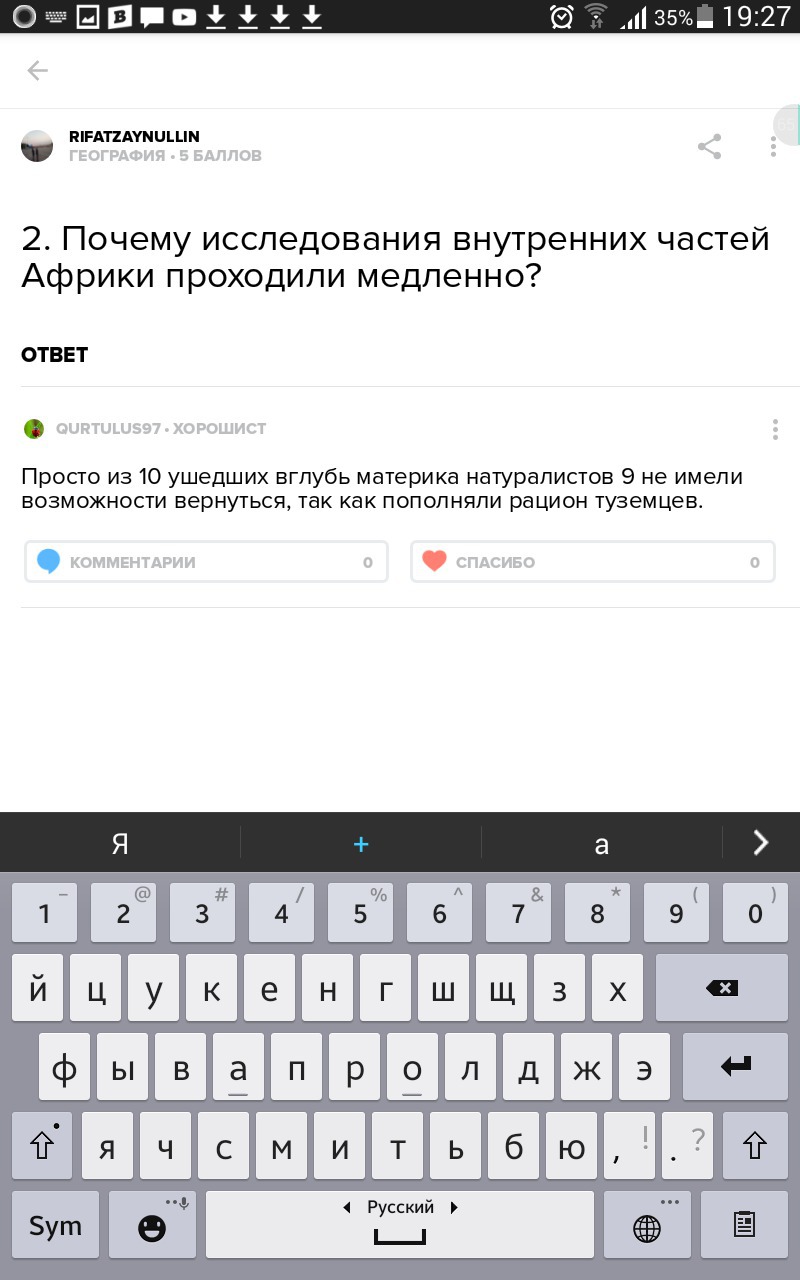Open the overflow menu of QURTULUS97's answer

pos(775,430)
